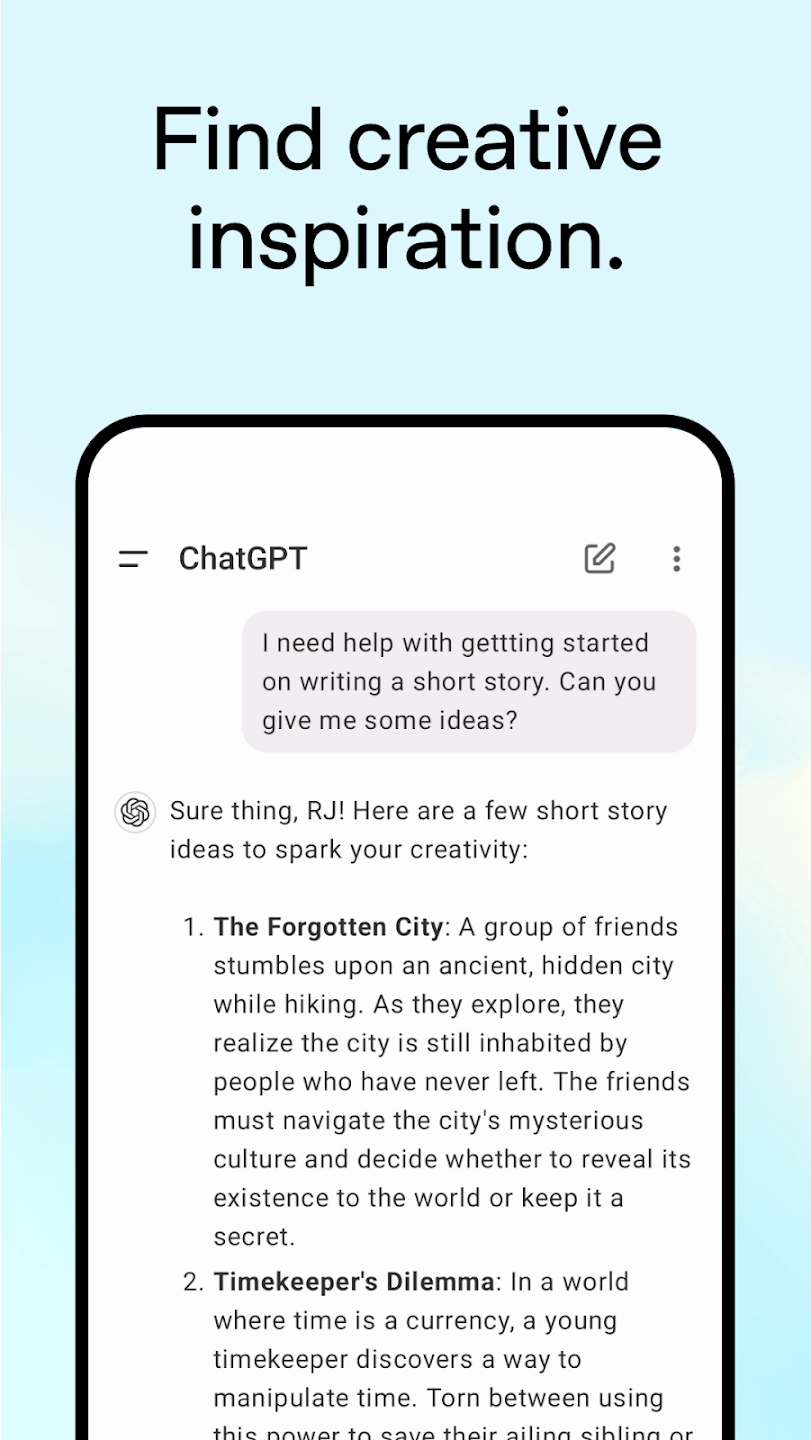Click the ChatGPT title in the header

244,558
